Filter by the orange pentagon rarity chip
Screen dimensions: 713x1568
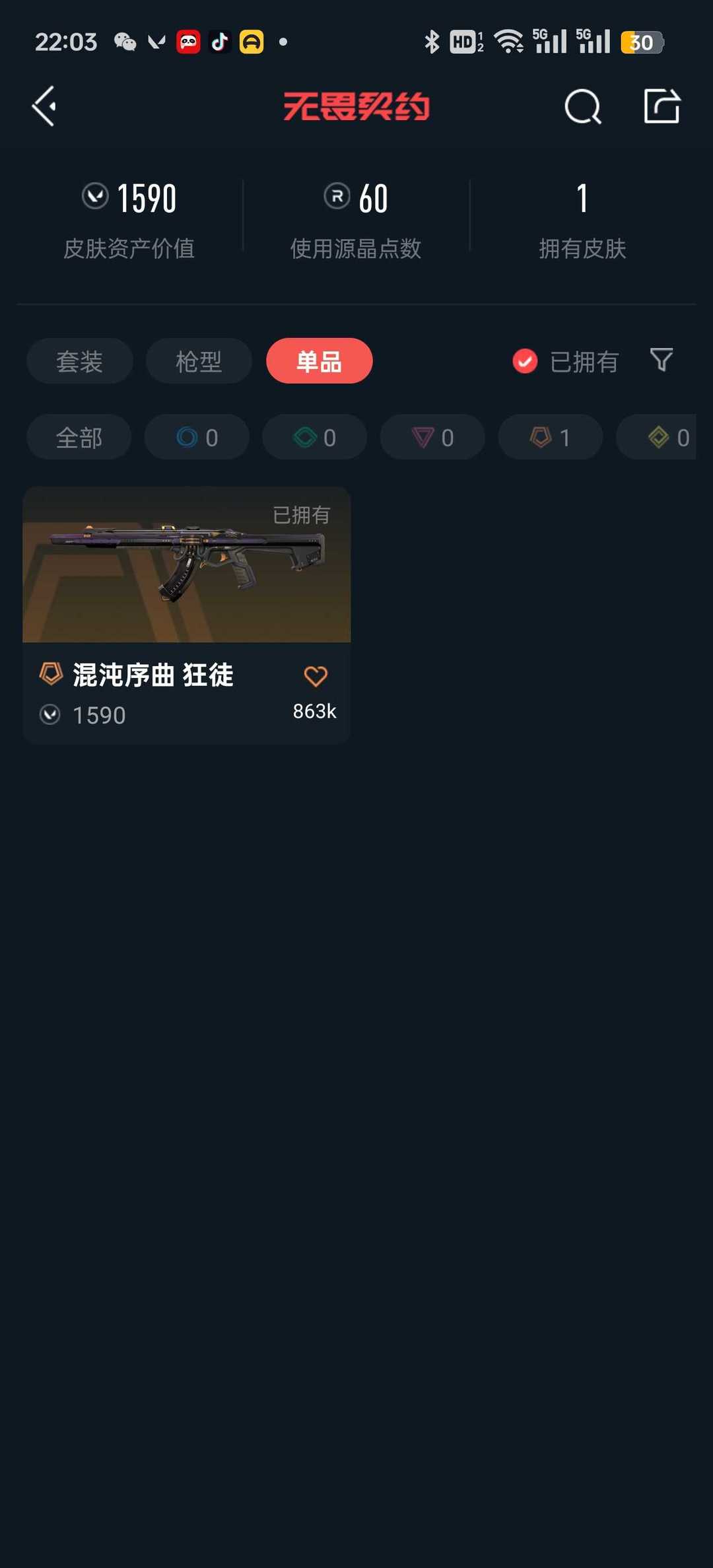coord(551,437)
